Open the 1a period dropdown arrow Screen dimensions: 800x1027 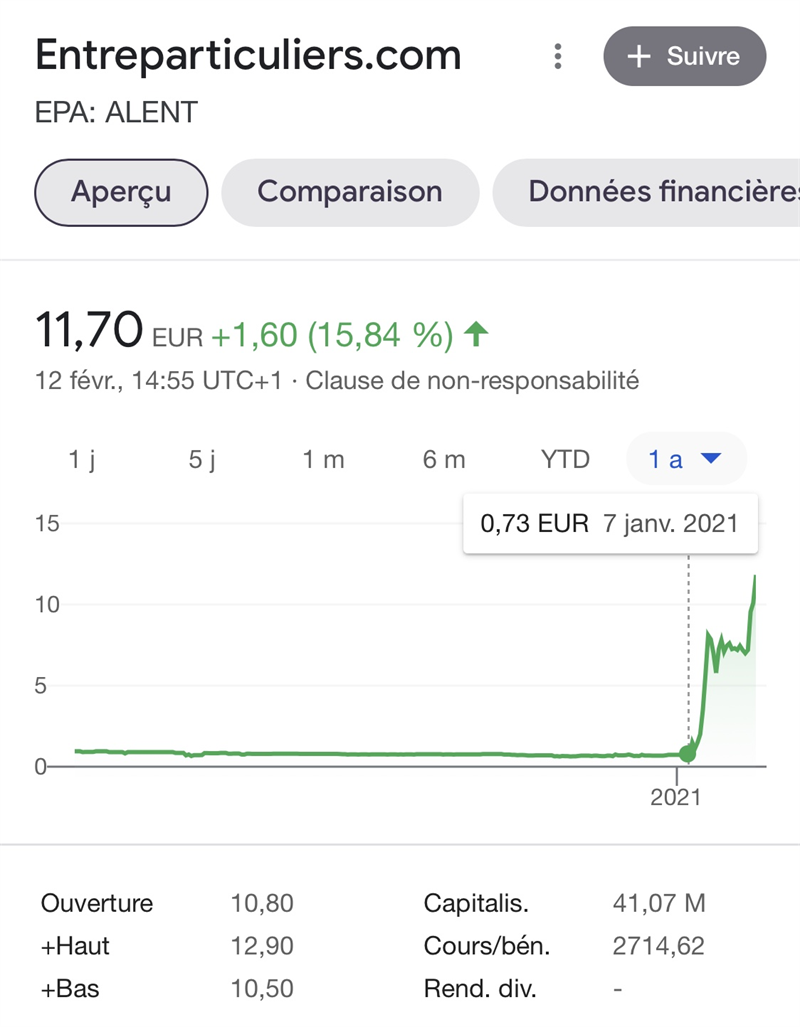coord(711,459)
